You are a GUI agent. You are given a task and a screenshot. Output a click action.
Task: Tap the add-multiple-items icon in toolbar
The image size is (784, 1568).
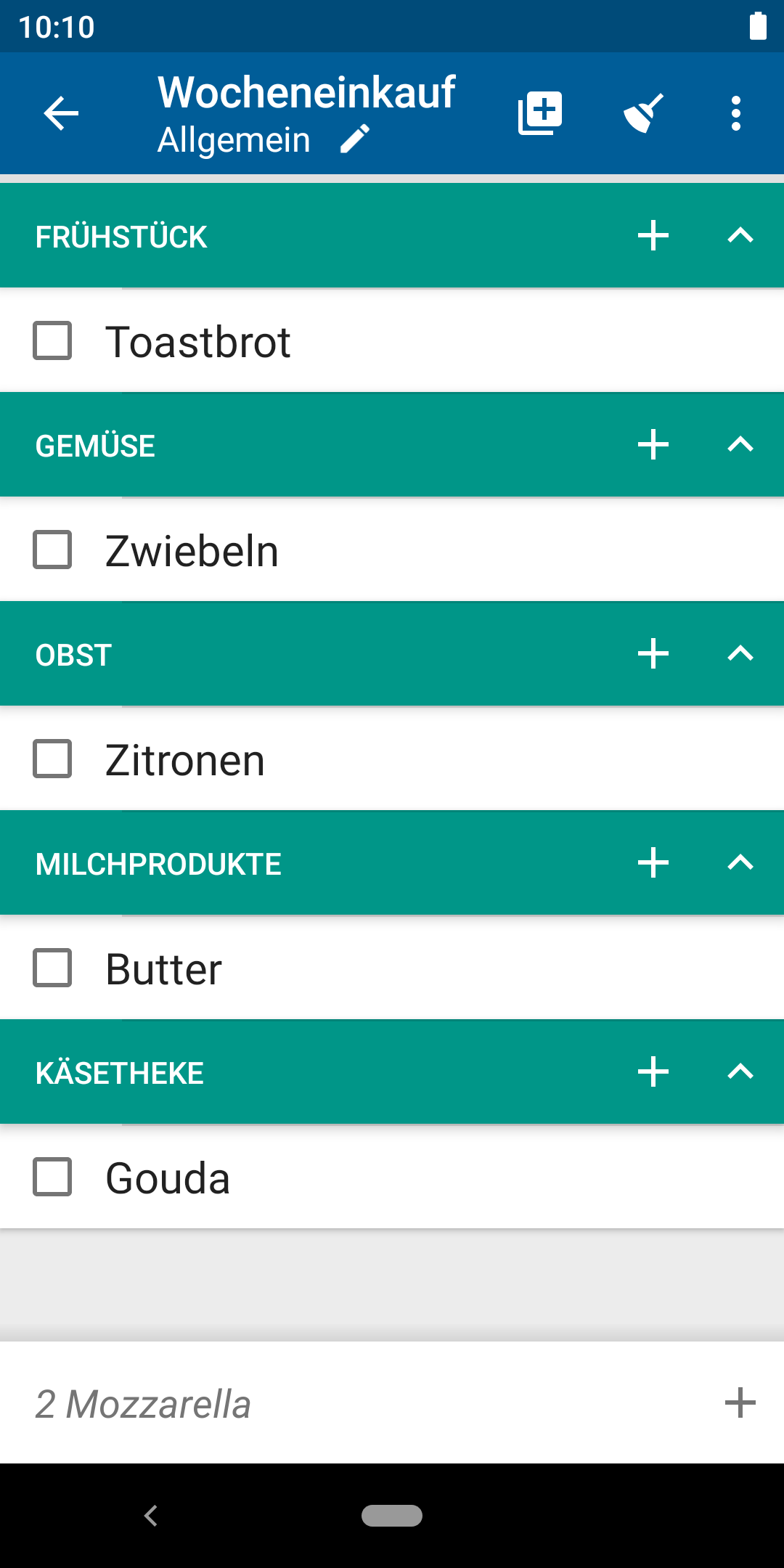point(540,113)
